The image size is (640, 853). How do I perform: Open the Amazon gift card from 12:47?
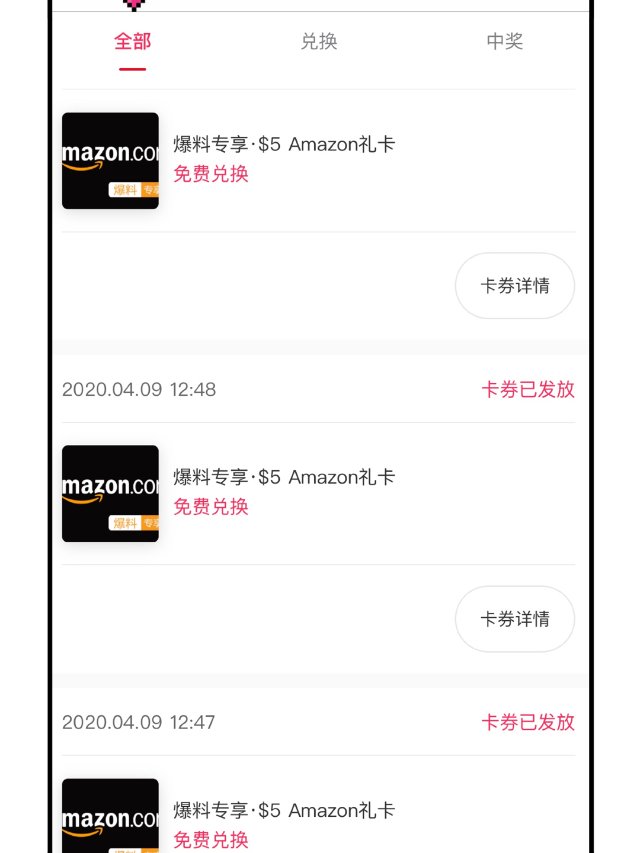(284, 811)
